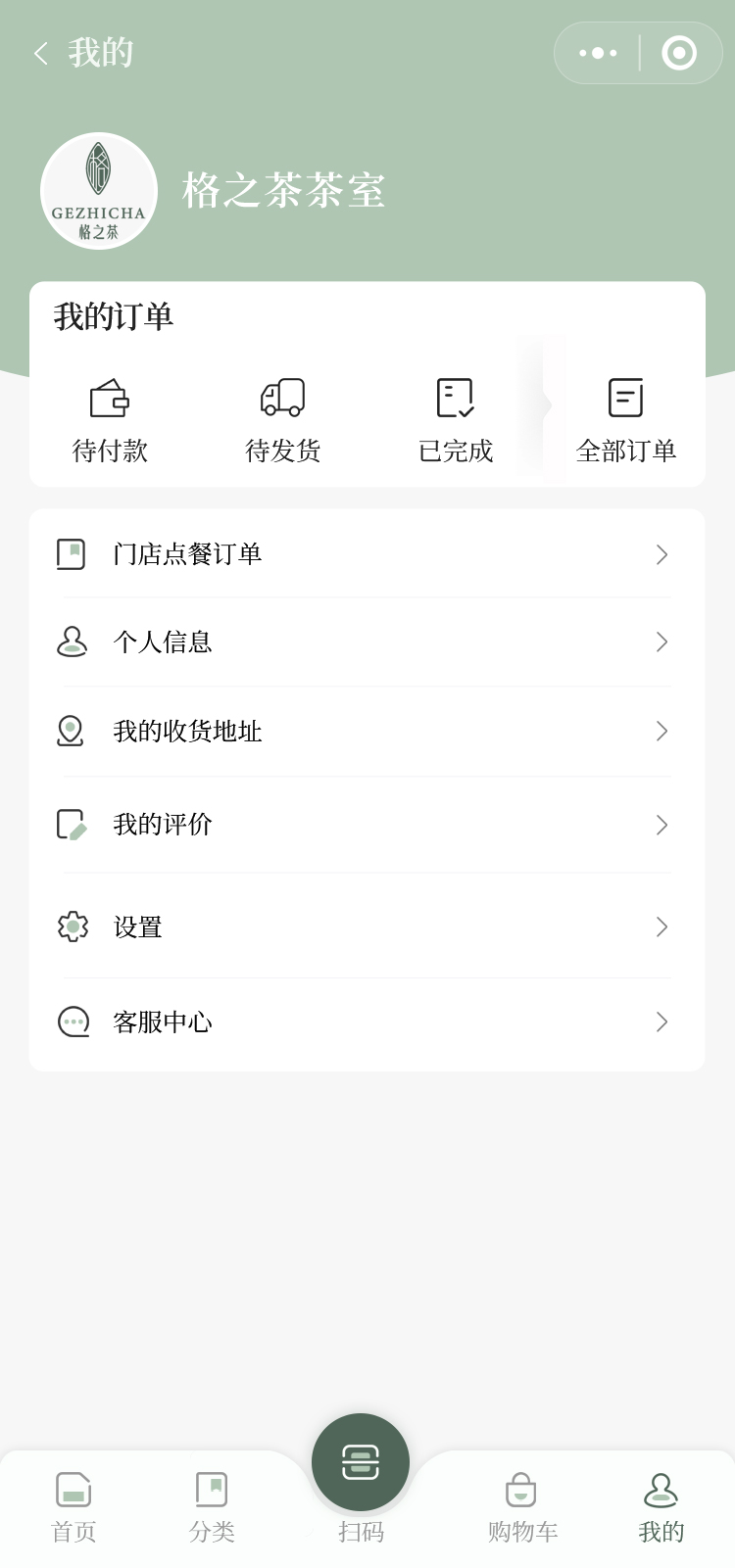Tap the 扫码 scan button
Image resolution: width=735 pixels, height=1568 pixels.
click(x=361, y=1463)
